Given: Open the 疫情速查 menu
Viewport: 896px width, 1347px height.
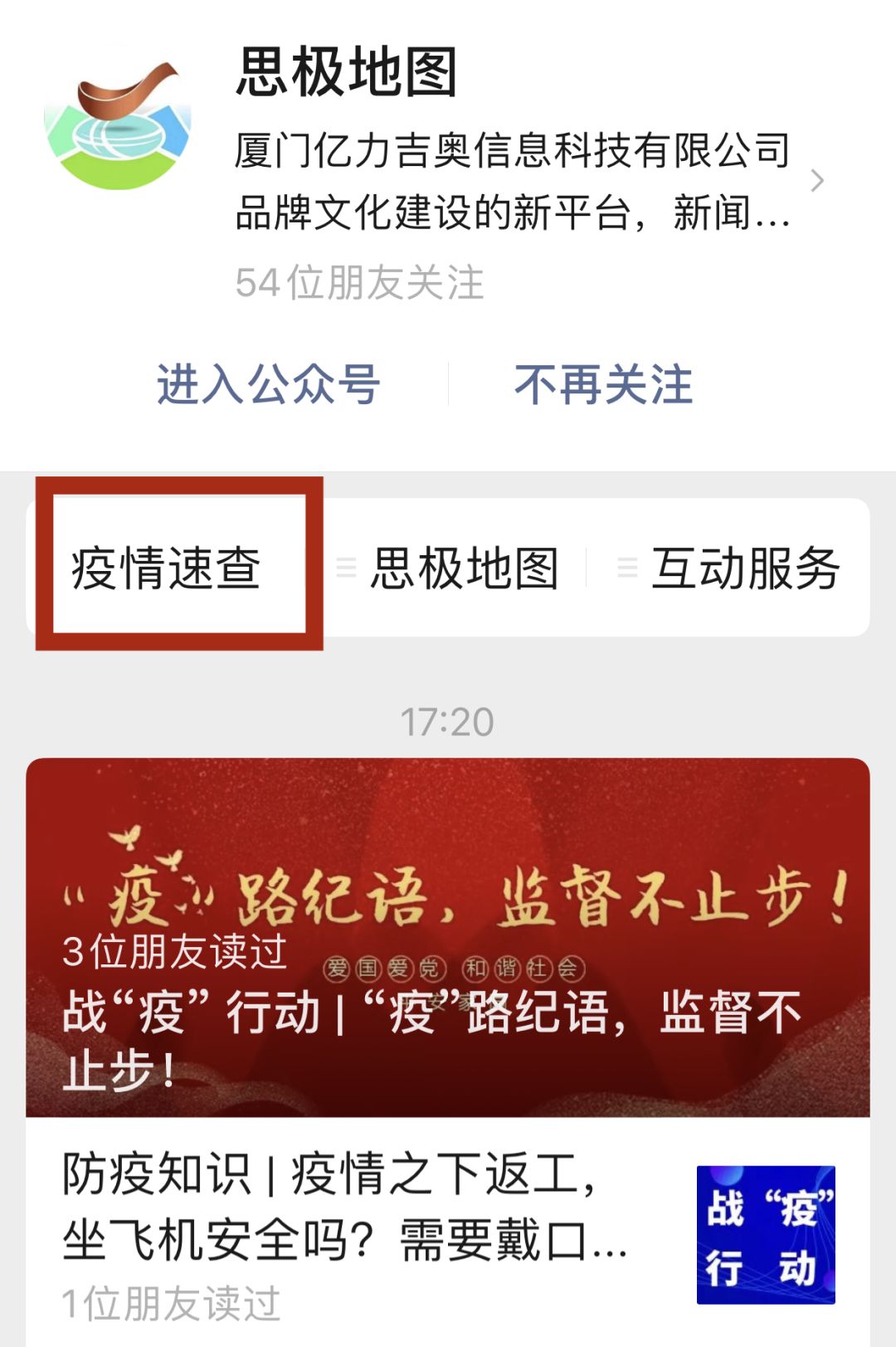Looking at the screenshot, I should [x=167, y=569].
